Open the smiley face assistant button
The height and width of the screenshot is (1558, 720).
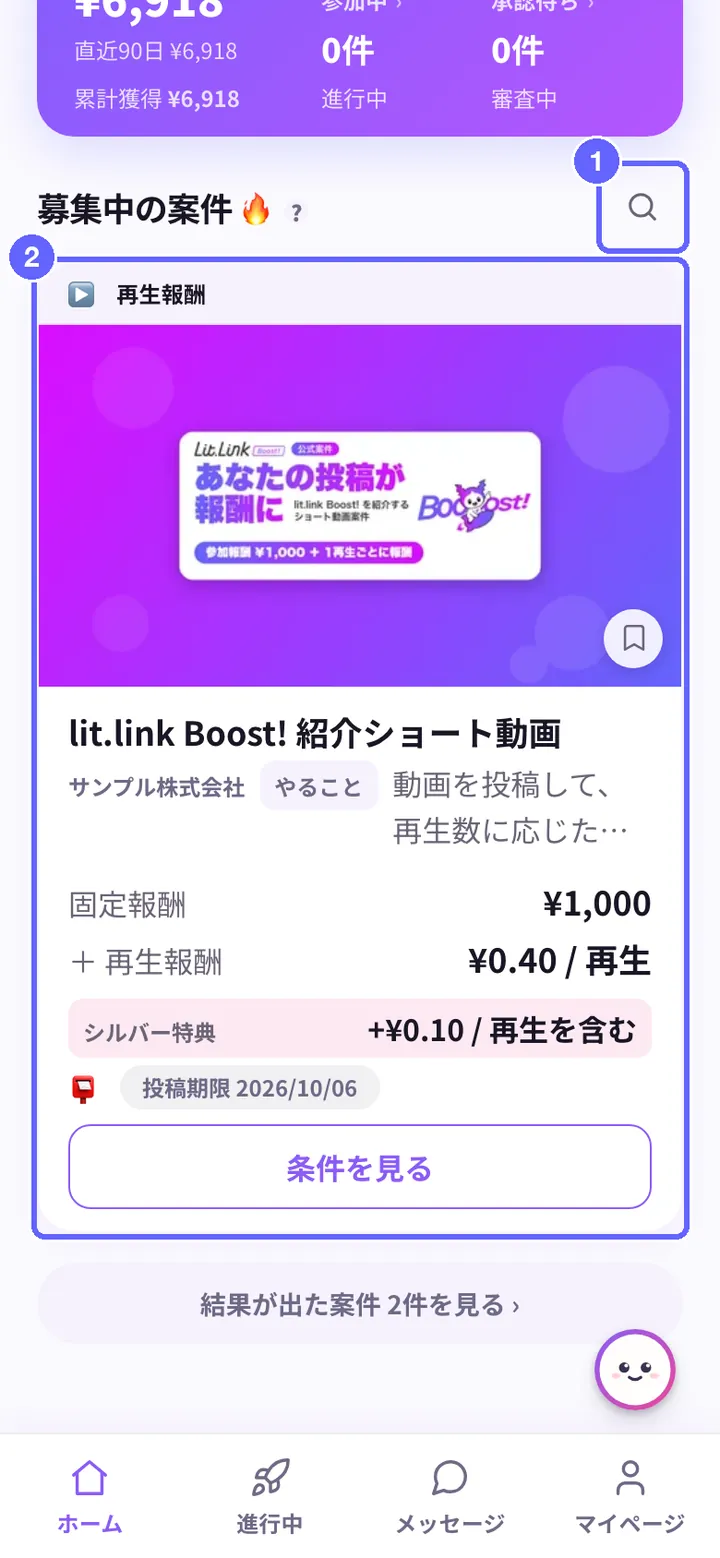tap(635, 1370)
